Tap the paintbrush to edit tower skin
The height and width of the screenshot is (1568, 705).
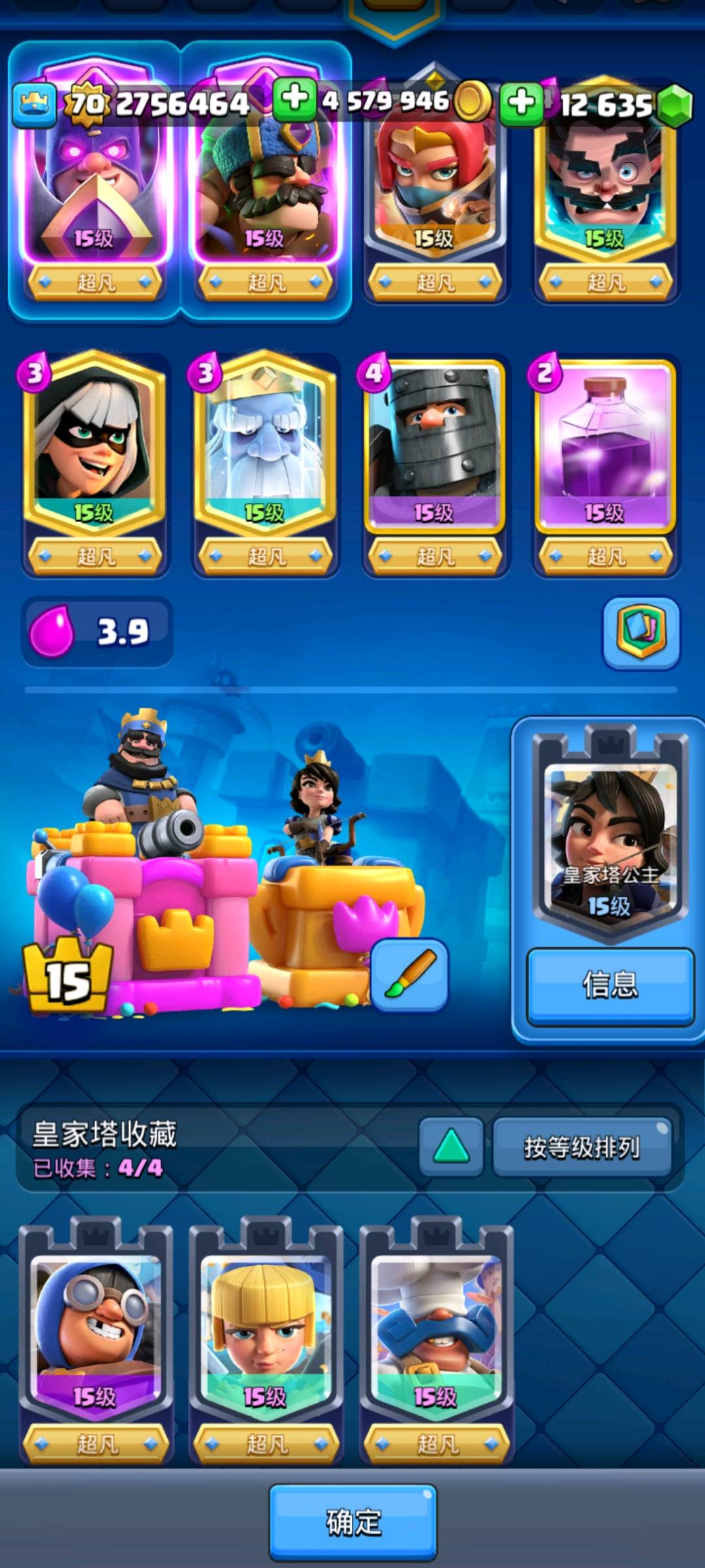(x=409, y=976)
